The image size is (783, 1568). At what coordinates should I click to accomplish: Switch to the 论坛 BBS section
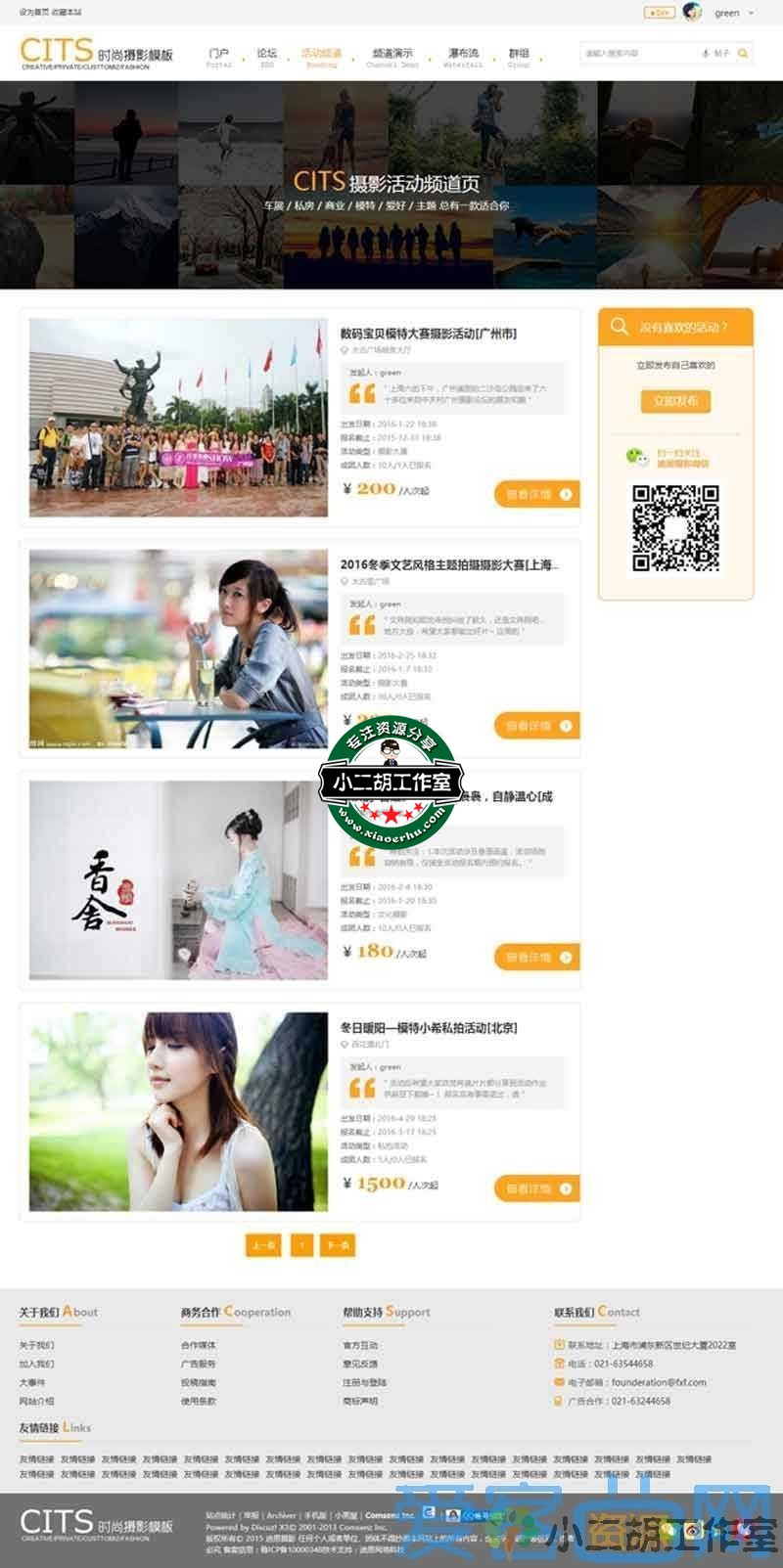(x=266, y=57)
